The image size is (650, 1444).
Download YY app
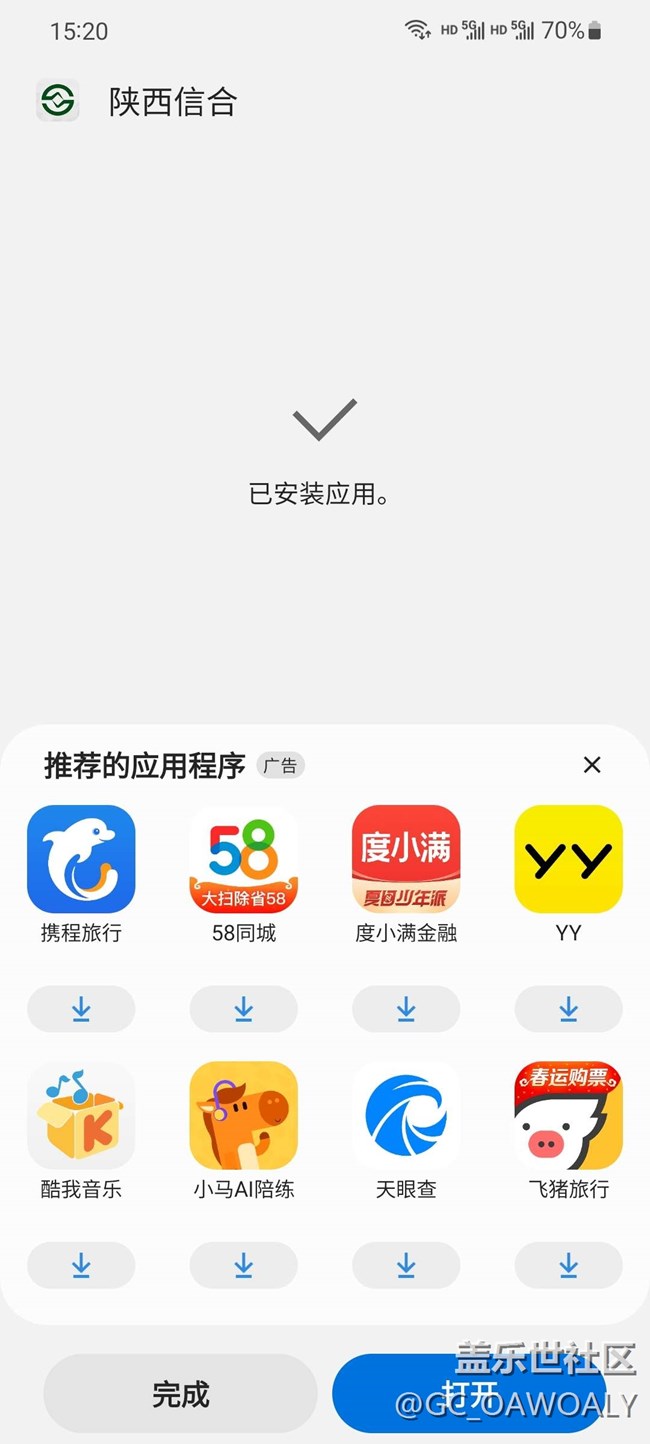pyautogui.click(x=568, y=1010)
